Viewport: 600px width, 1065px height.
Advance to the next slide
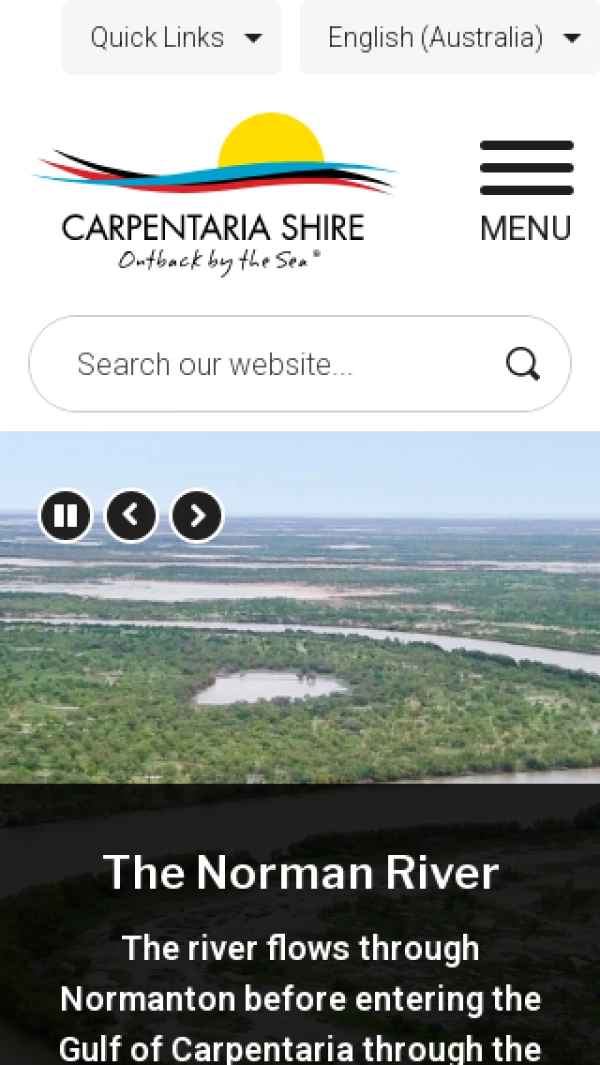click(197, 516)
